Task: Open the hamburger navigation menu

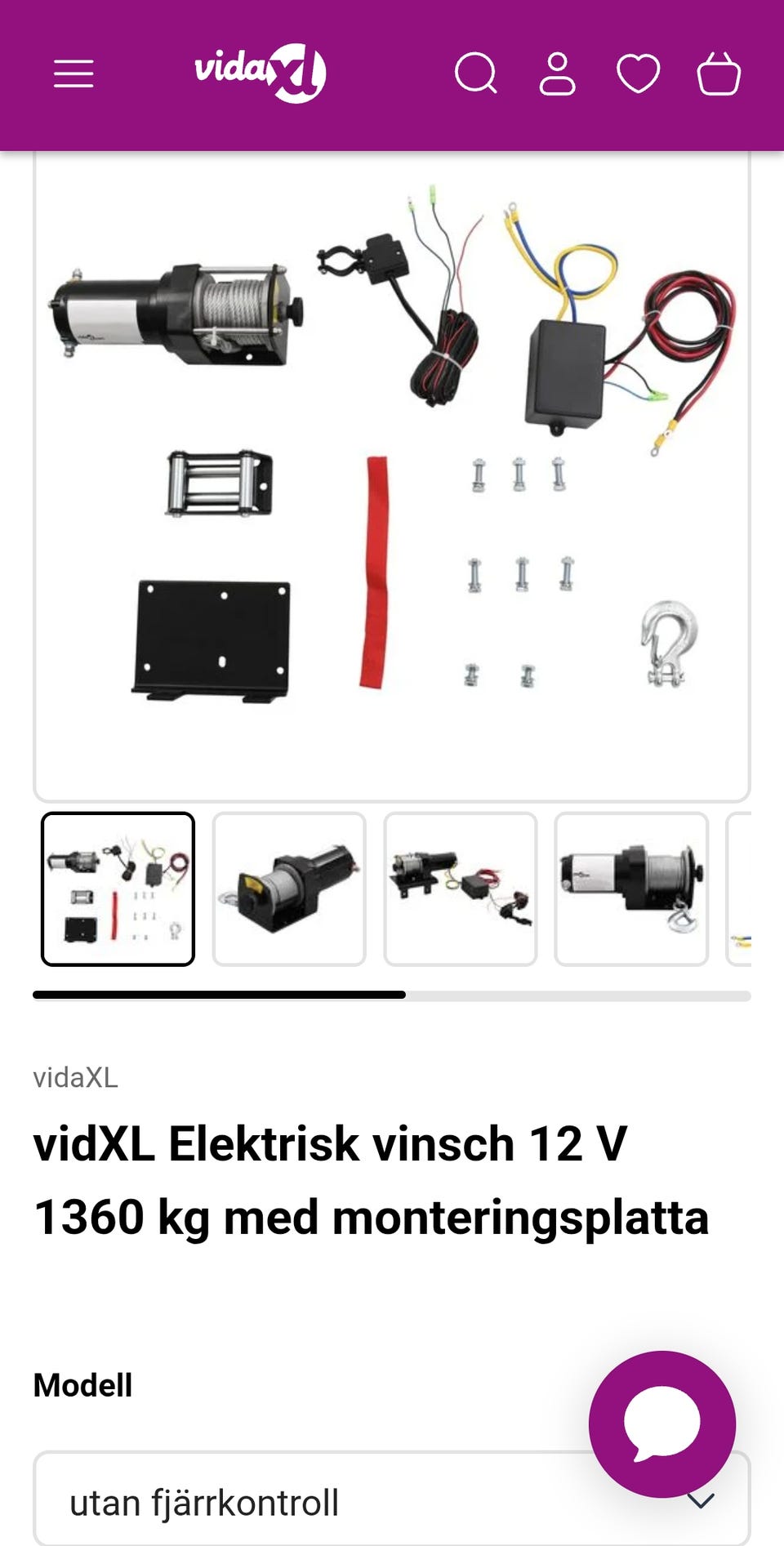Action: 73,74
